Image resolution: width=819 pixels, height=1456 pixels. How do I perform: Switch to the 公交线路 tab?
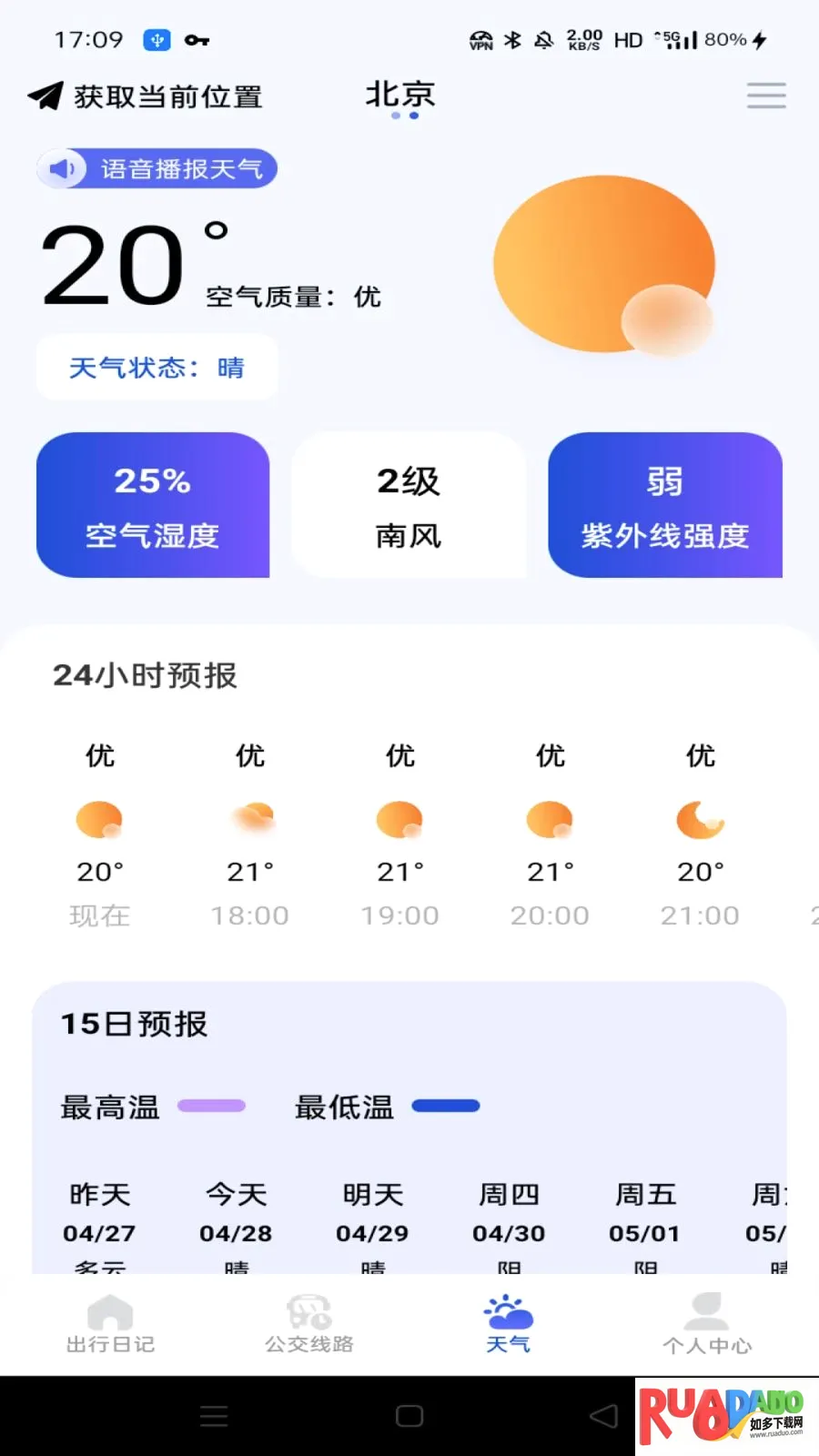pyautogui.click(x=309, y=1325)
